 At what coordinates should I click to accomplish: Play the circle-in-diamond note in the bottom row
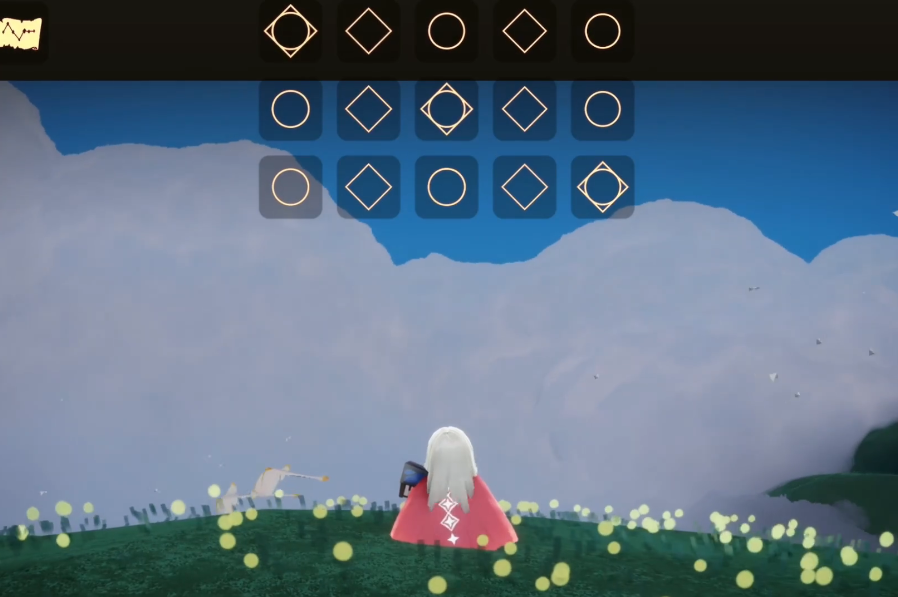tap(602, 187)
